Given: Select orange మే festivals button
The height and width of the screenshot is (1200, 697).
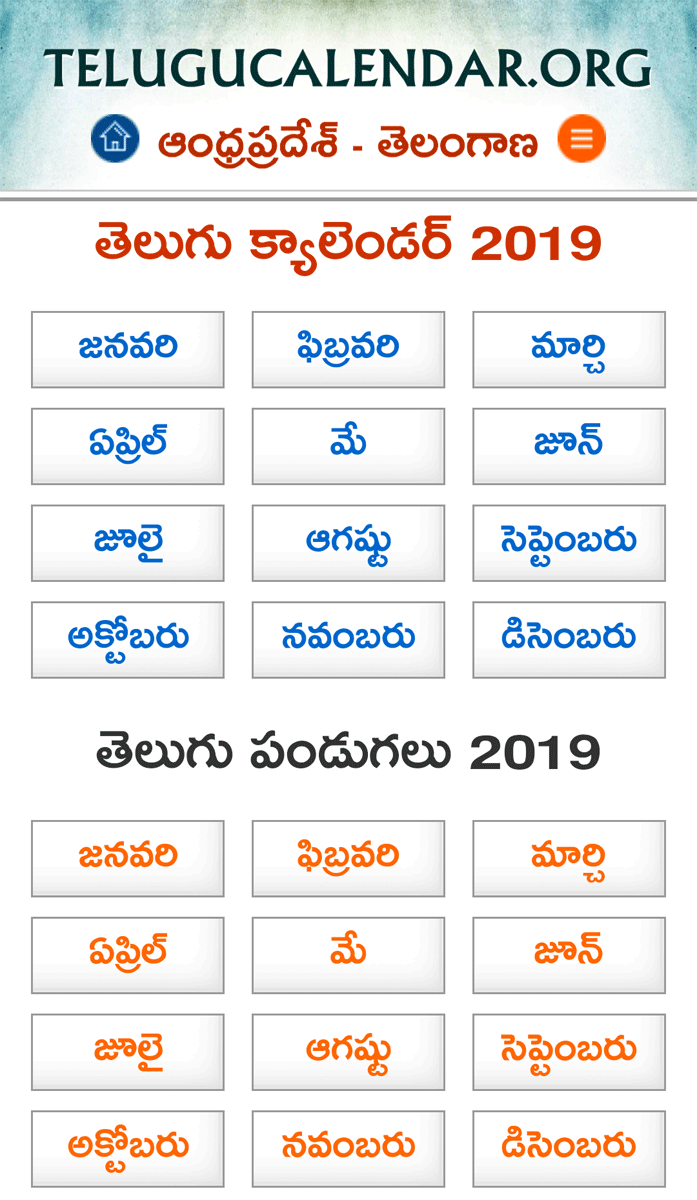Looking at the screenshot, I should [348, 955].
